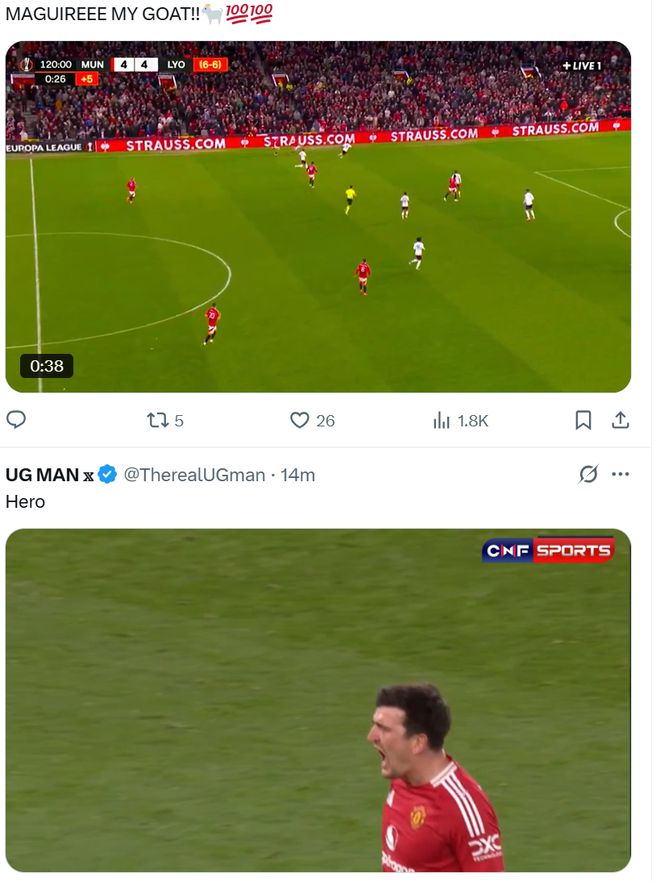Viewport: 660px width, 881px height.
Task: Open the Grok icon on UG MAN's post
Action: tap(588, 474)
